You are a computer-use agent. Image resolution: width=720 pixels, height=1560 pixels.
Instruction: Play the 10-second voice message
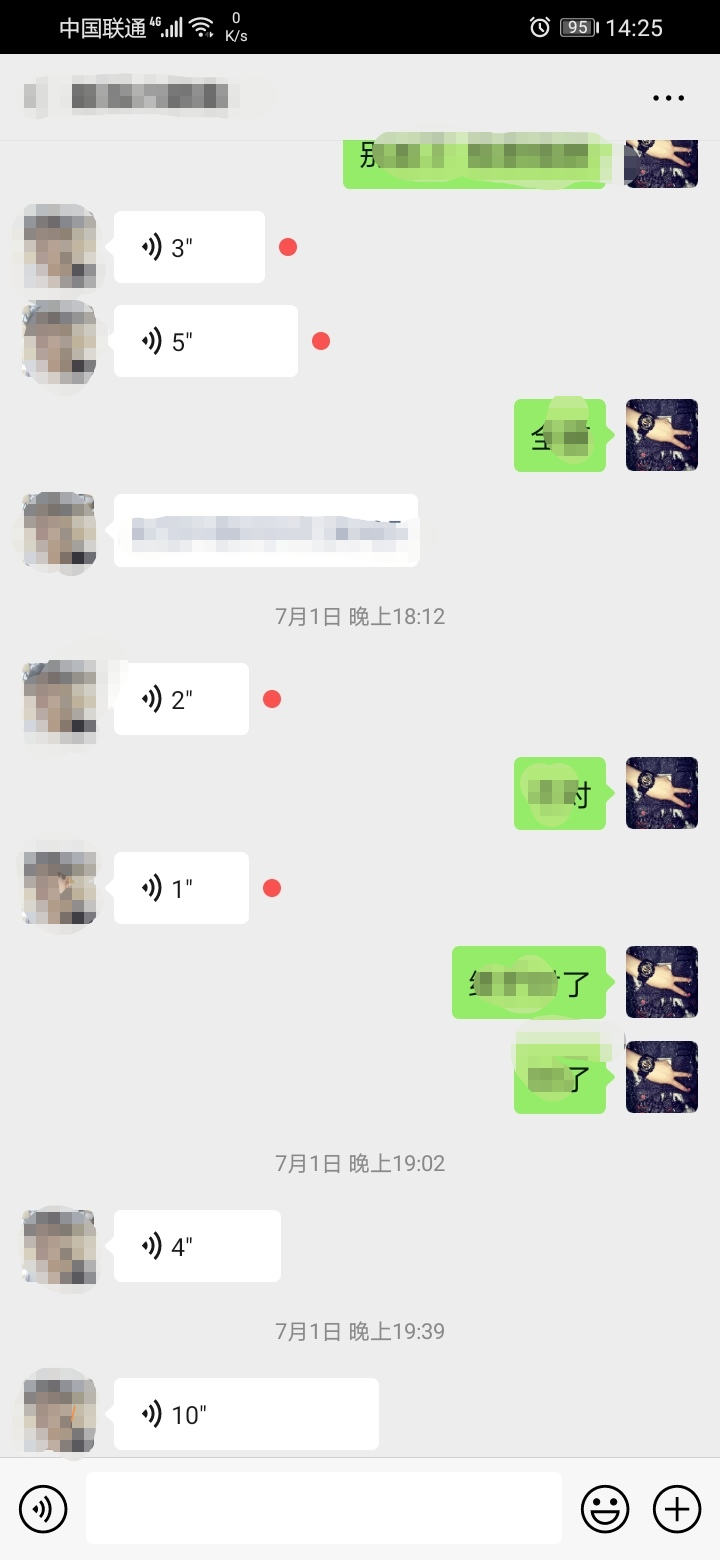pos(246,1414)
